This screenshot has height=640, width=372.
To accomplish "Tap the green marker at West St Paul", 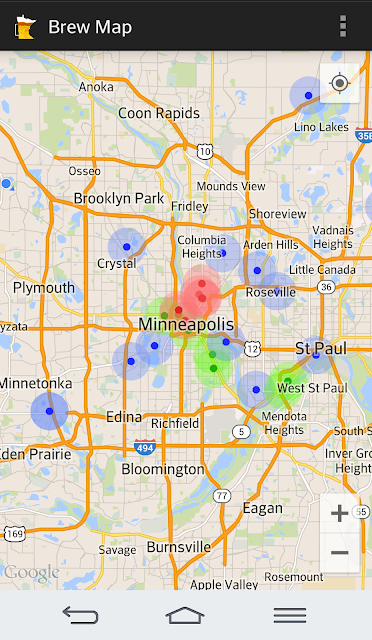I will [287, 381].
